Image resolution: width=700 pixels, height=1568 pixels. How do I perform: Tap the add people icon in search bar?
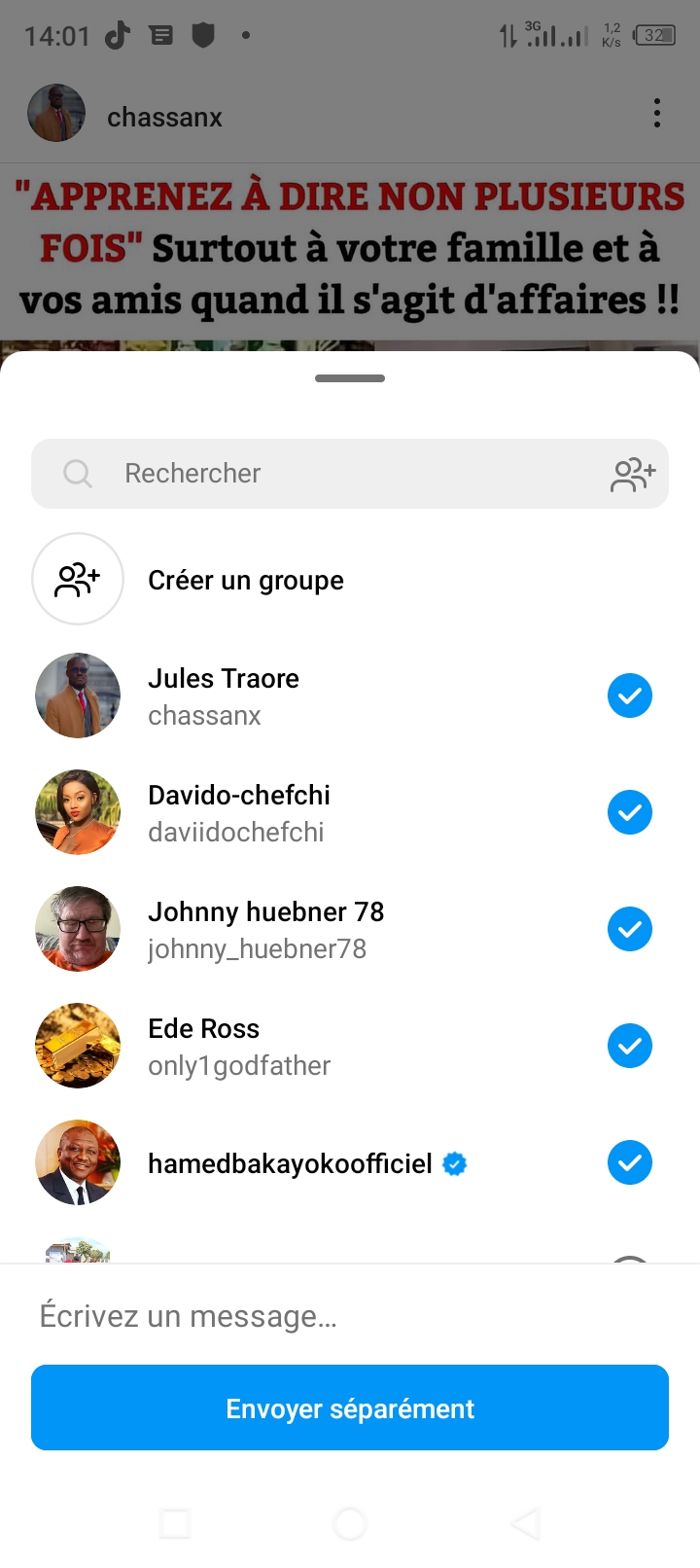633,474
